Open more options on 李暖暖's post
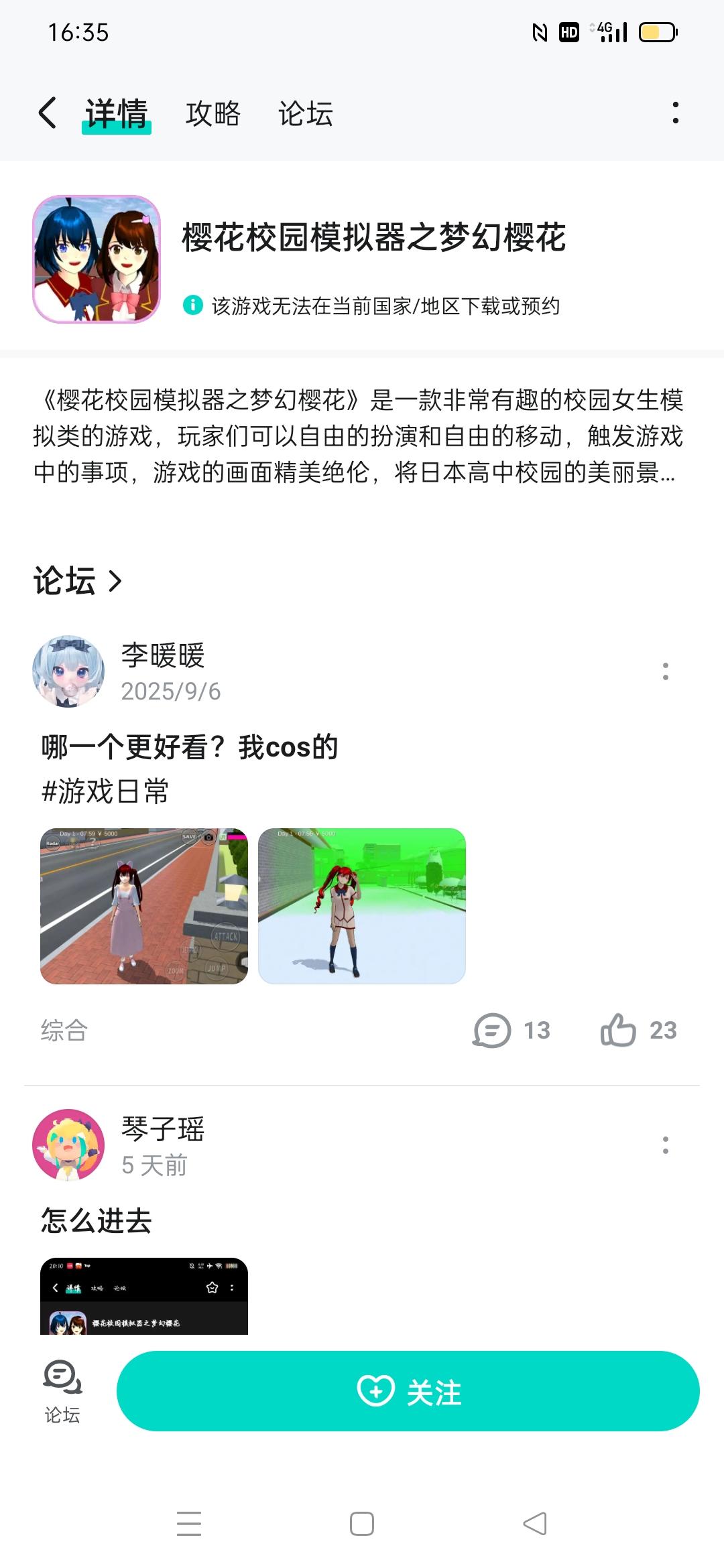 pos(665,671)
